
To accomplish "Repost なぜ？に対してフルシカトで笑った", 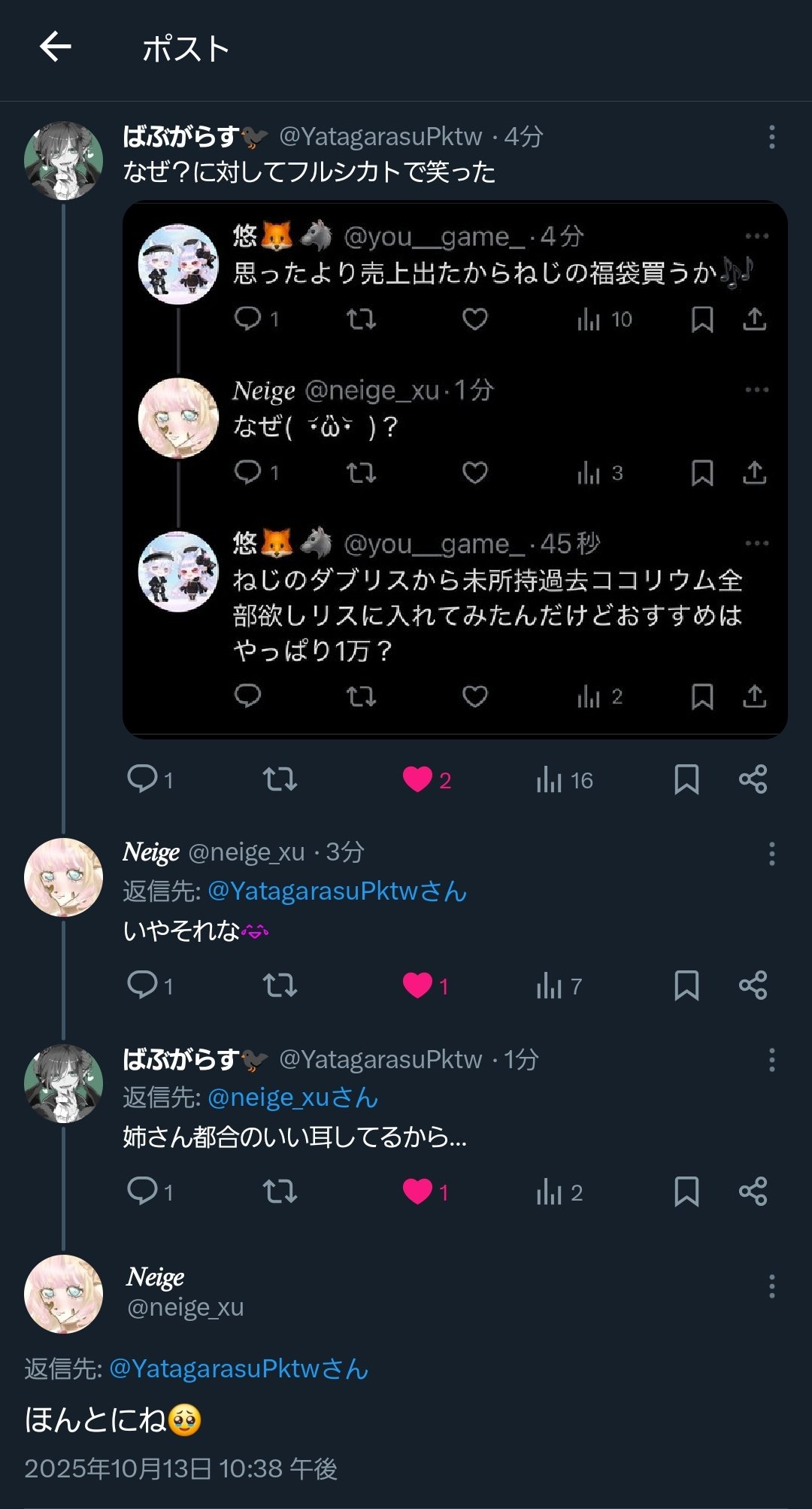I will click(280, 779).
